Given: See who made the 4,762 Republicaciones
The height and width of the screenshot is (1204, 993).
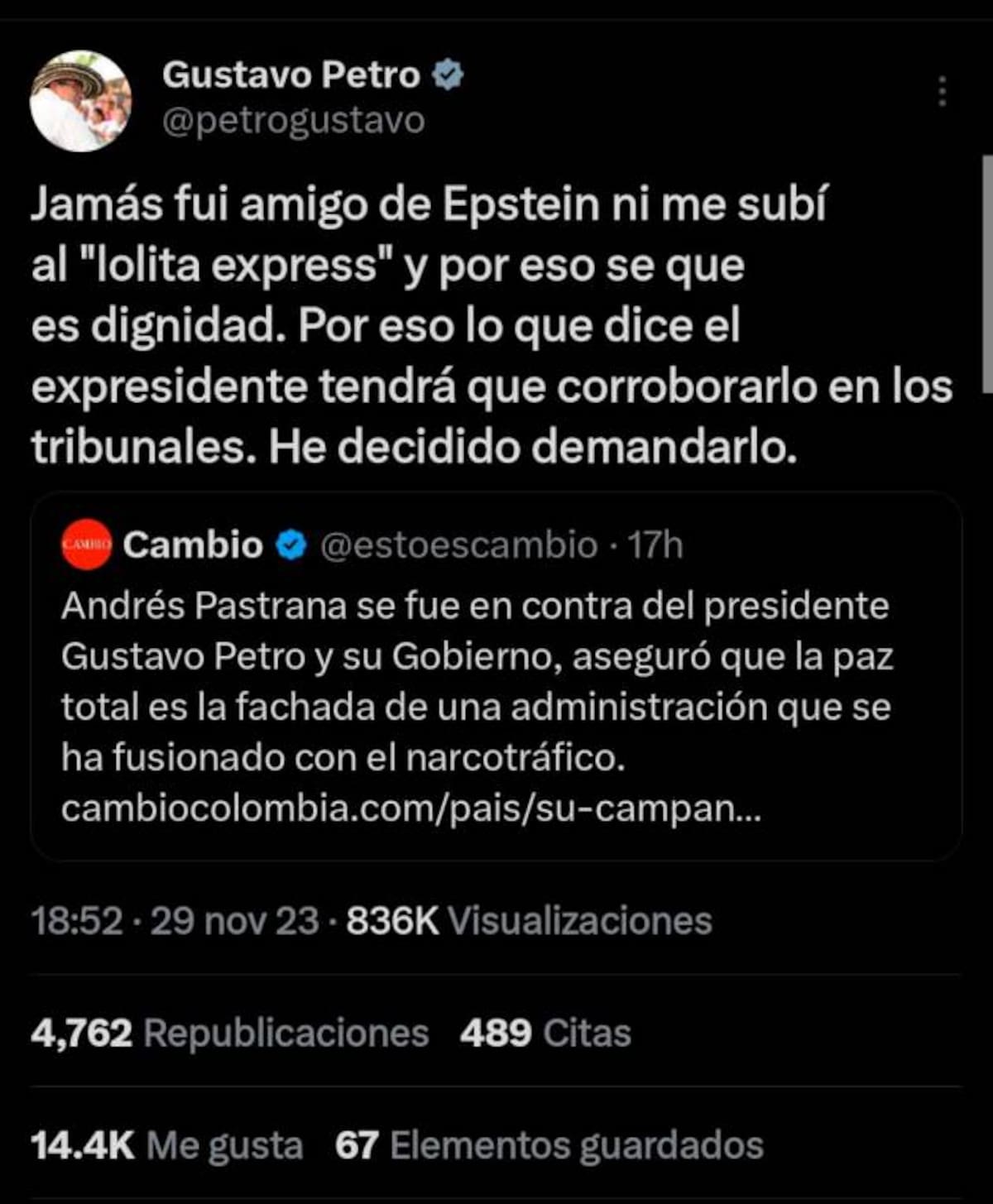Looking at the screenshot, I should (x=229, y=1034).
